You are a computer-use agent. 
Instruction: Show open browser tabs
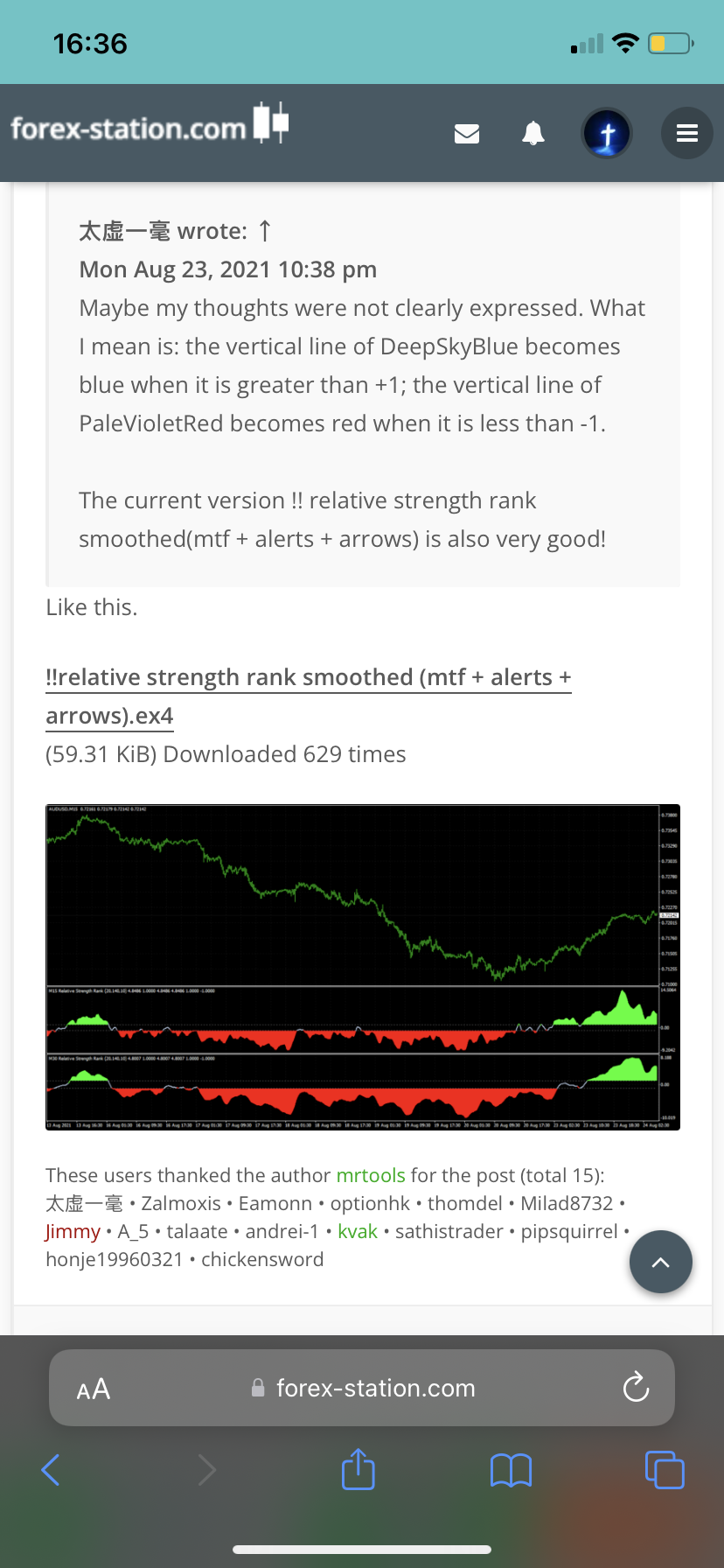pyautogui.click(x=665, y=1470)
